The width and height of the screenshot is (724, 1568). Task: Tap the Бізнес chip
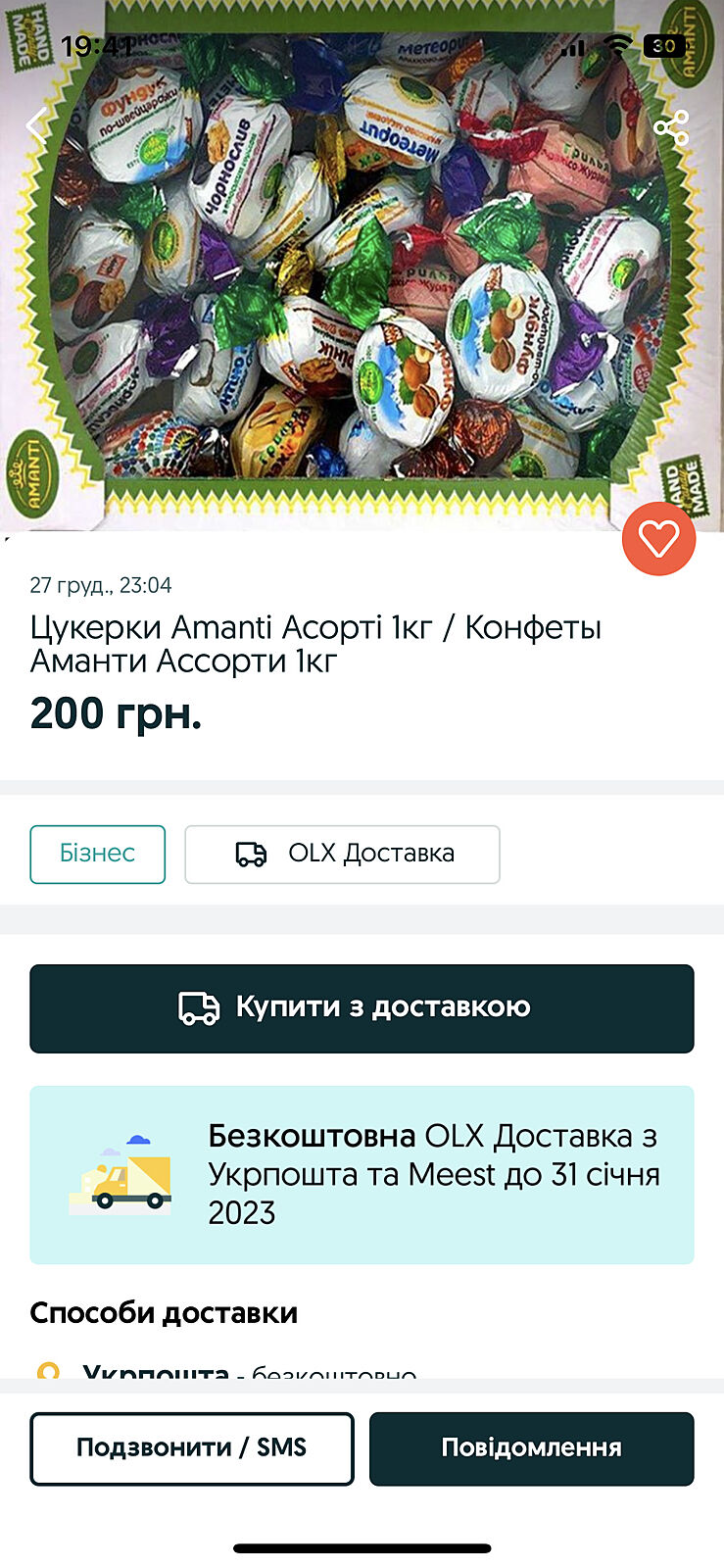coord(97,854)
